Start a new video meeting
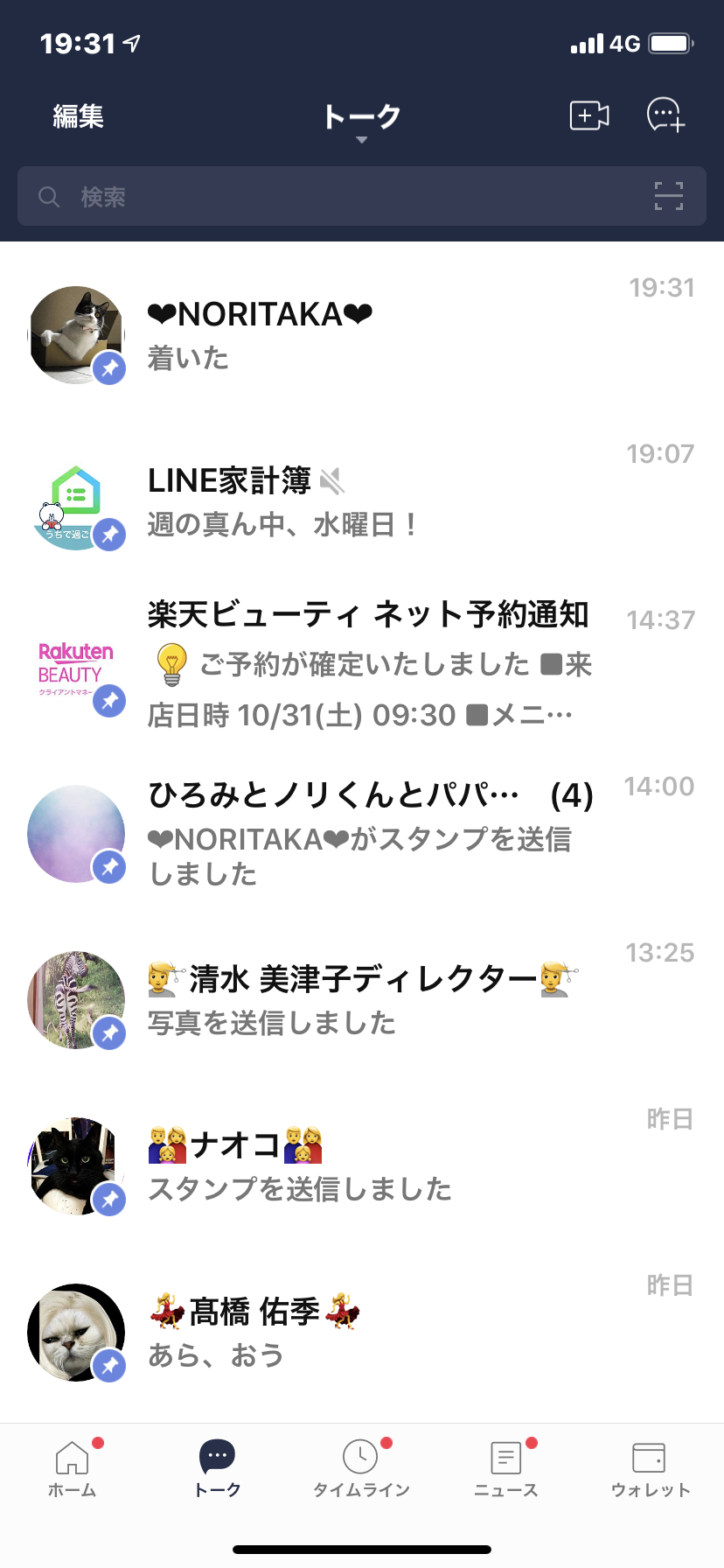724x1568 pixels. tap(588, 115)
